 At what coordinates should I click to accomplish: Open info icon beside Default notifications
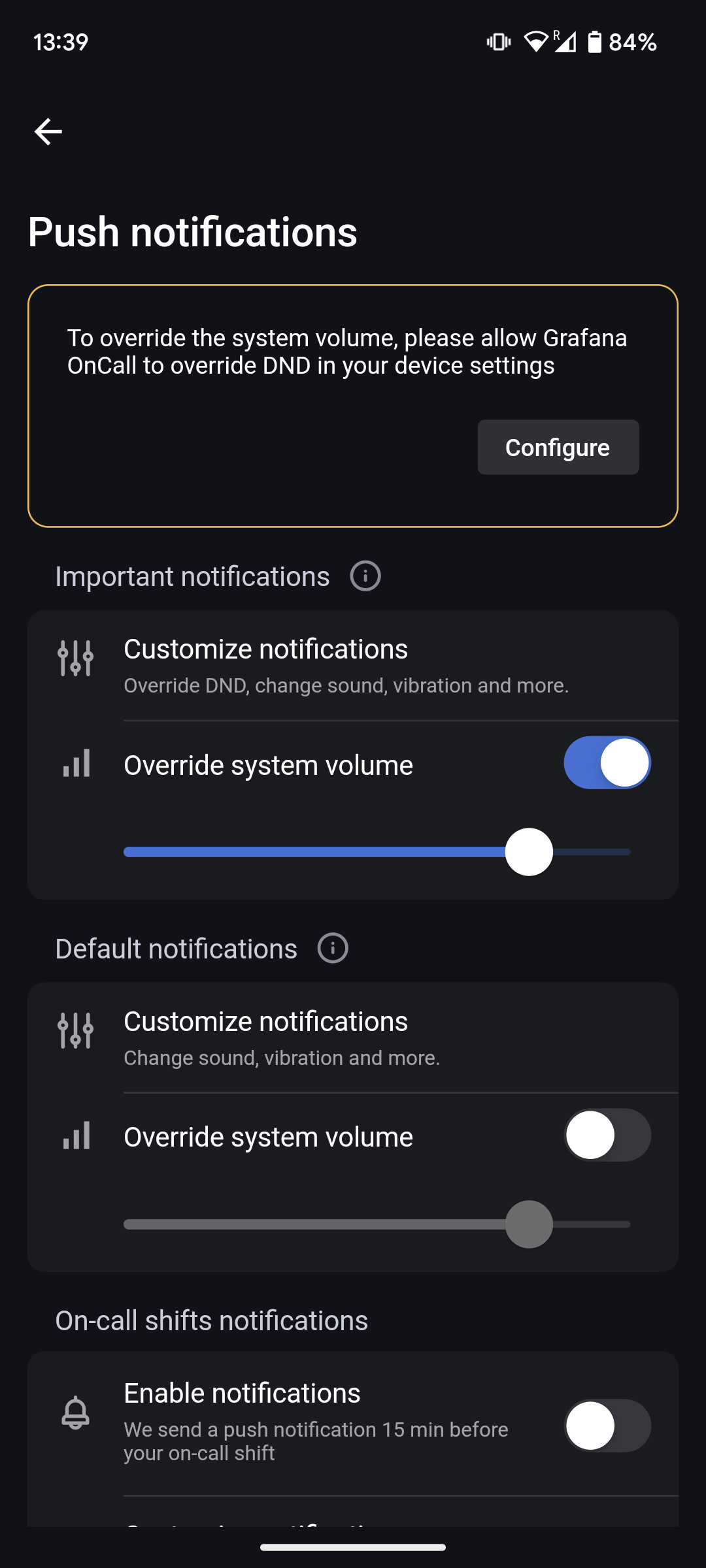tap(333, 948)
